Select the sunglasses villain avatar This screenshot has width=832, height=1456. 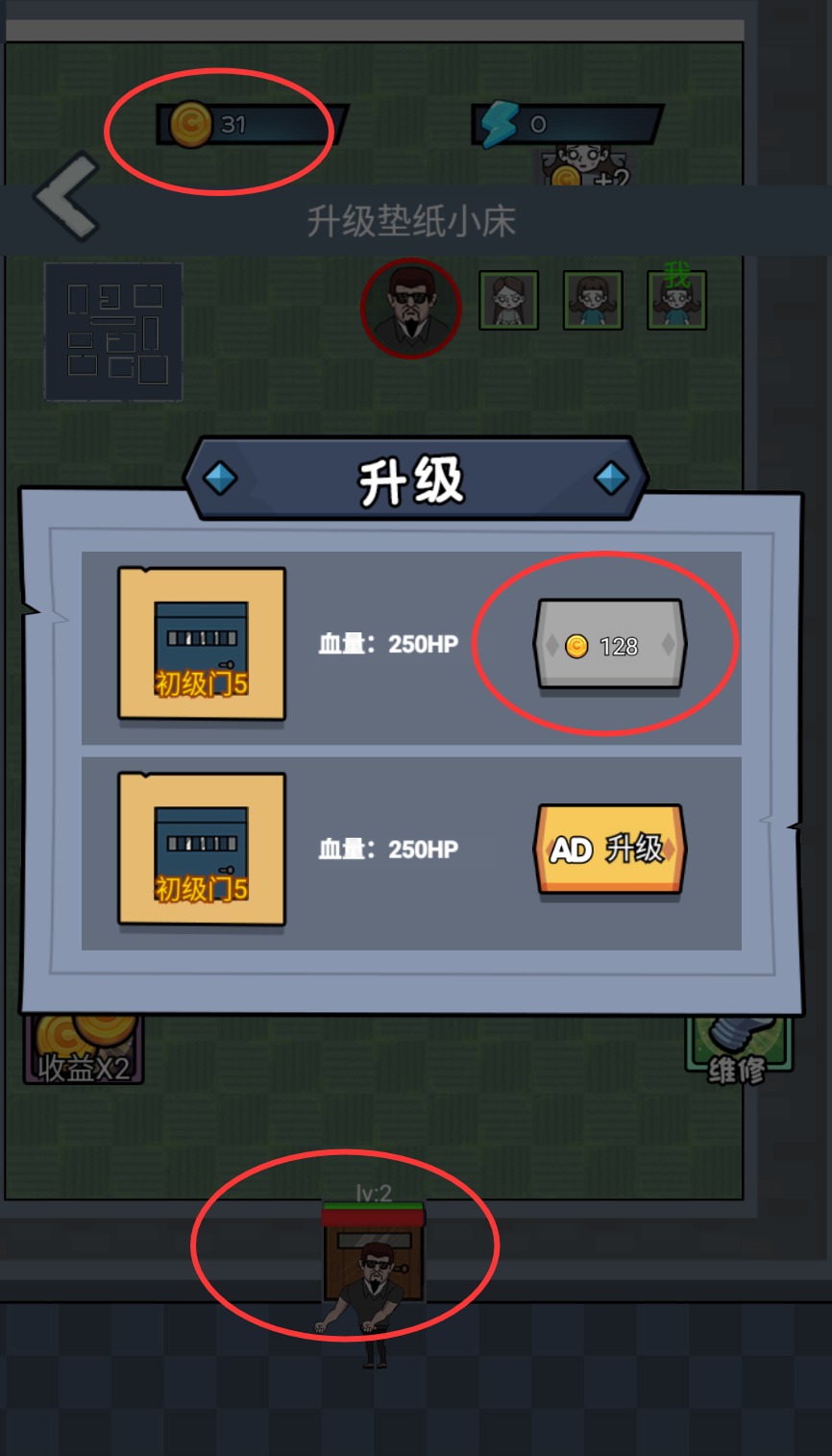411,308
